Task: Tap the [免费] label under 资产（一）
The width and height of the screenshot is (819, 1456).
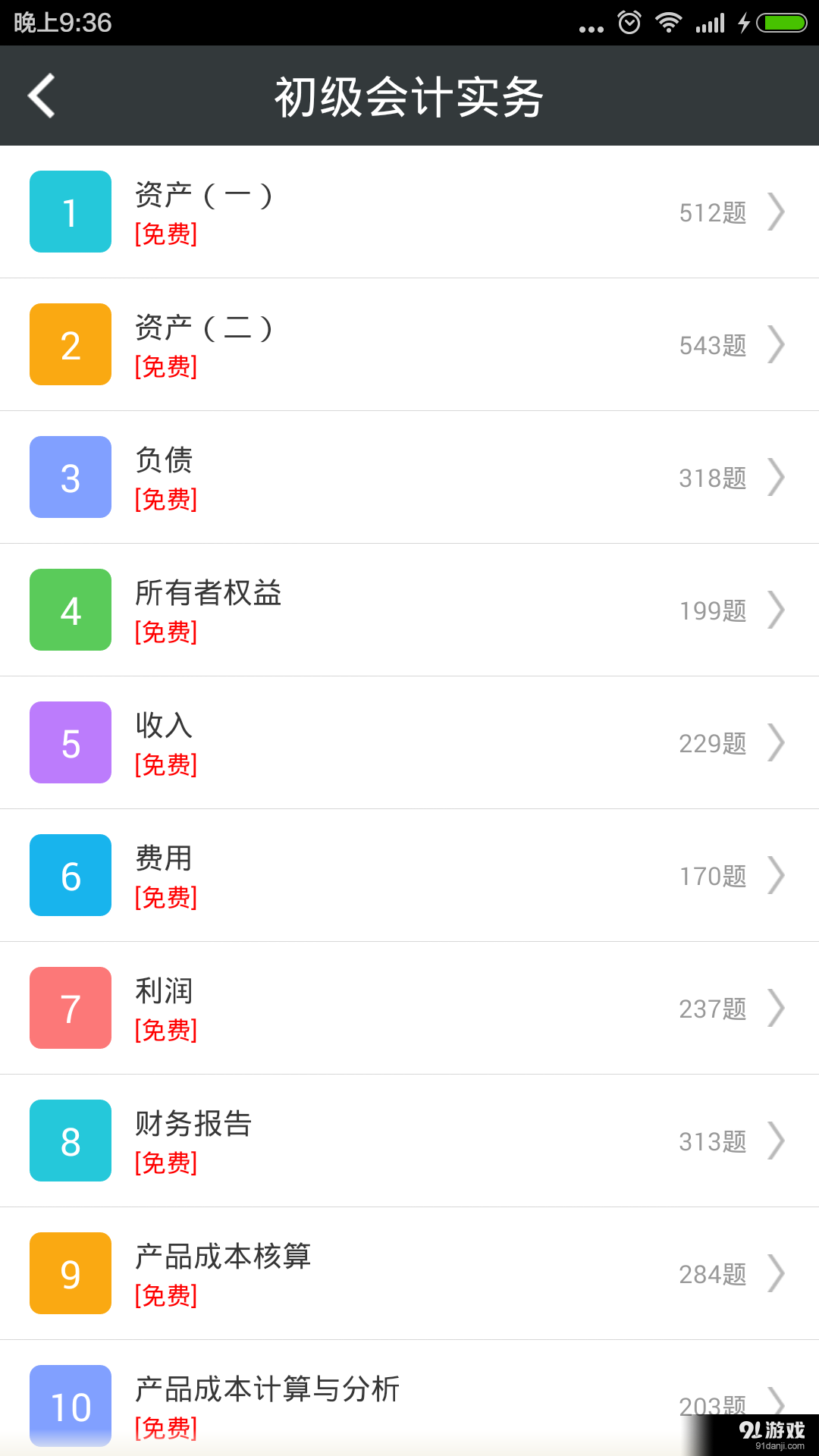Action: pyautogui.click(x=165, y=235)
